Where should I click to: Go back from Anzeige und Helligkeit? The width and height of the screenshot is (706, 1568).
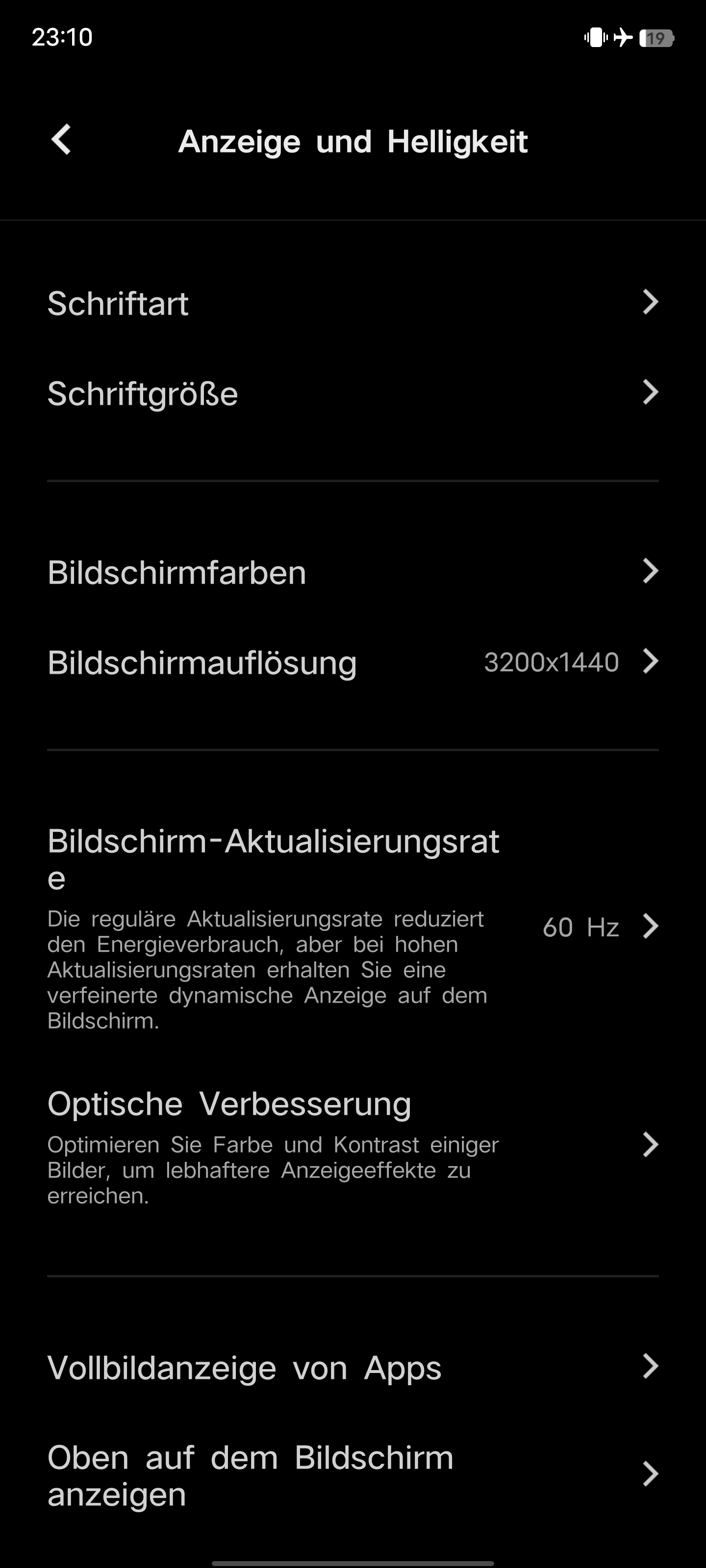pyautogui.click(x=61, y=141)
